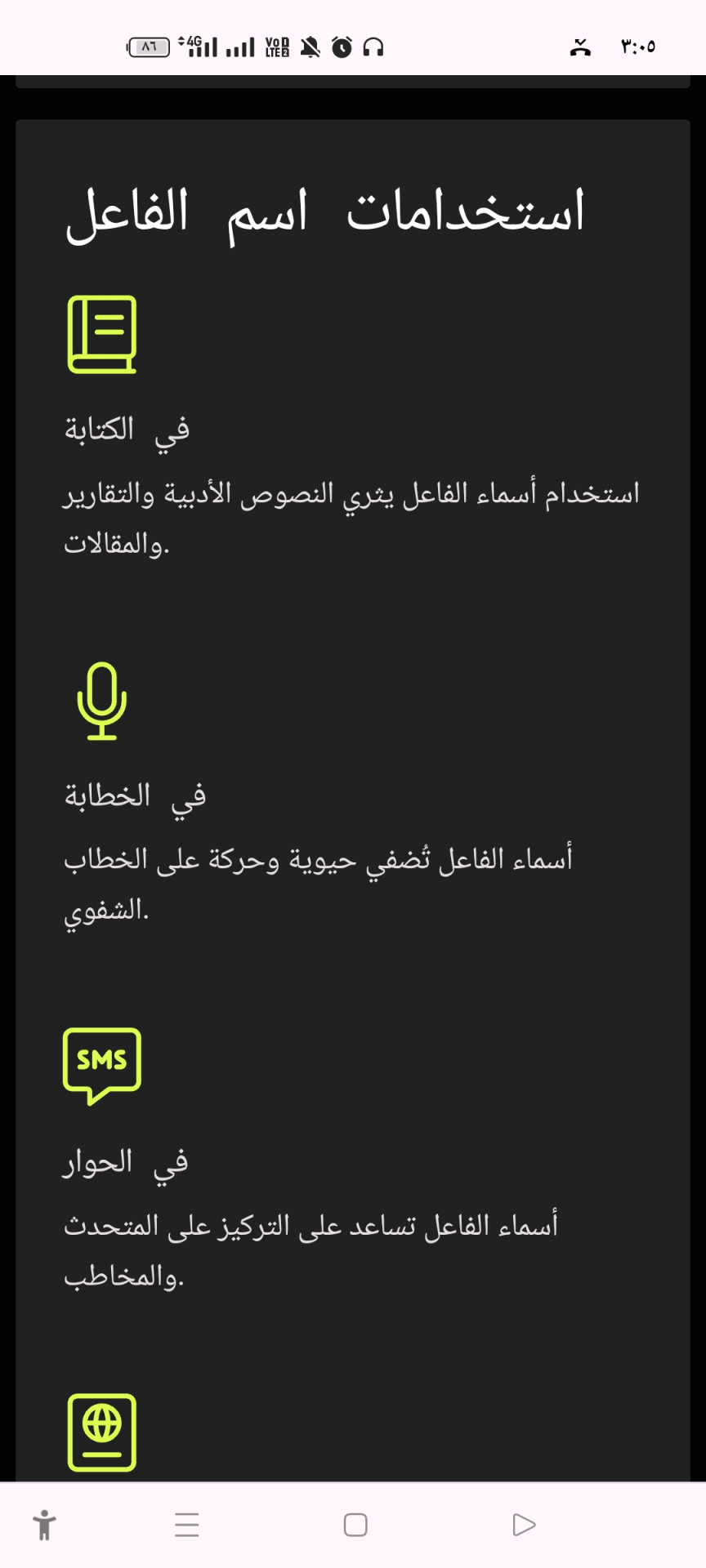Image resolution: width=706 pixels, height=1568 pixels.
Task: Open the accessibility shortcut button
Action: click(45, 1525)
